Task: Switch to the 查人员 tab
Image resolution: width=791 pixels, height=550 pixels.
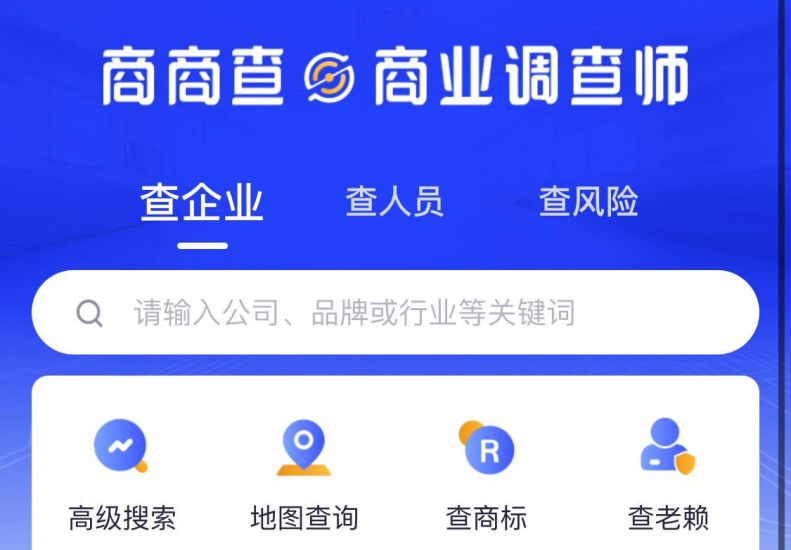Action: tap(394, 202)
